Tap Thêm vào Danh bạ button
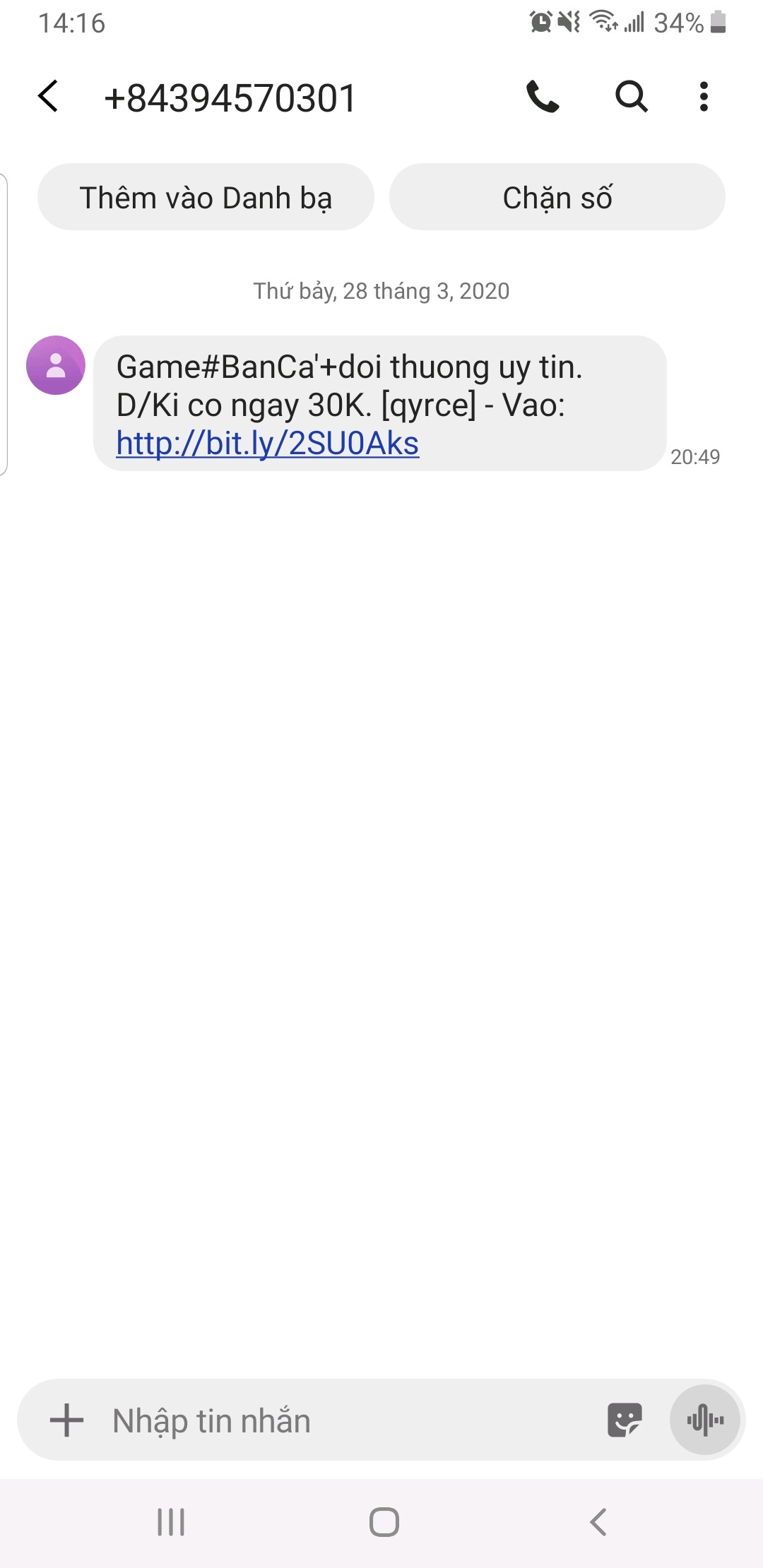Screen dimensions: 763x1568 click(x=206, y=197)
